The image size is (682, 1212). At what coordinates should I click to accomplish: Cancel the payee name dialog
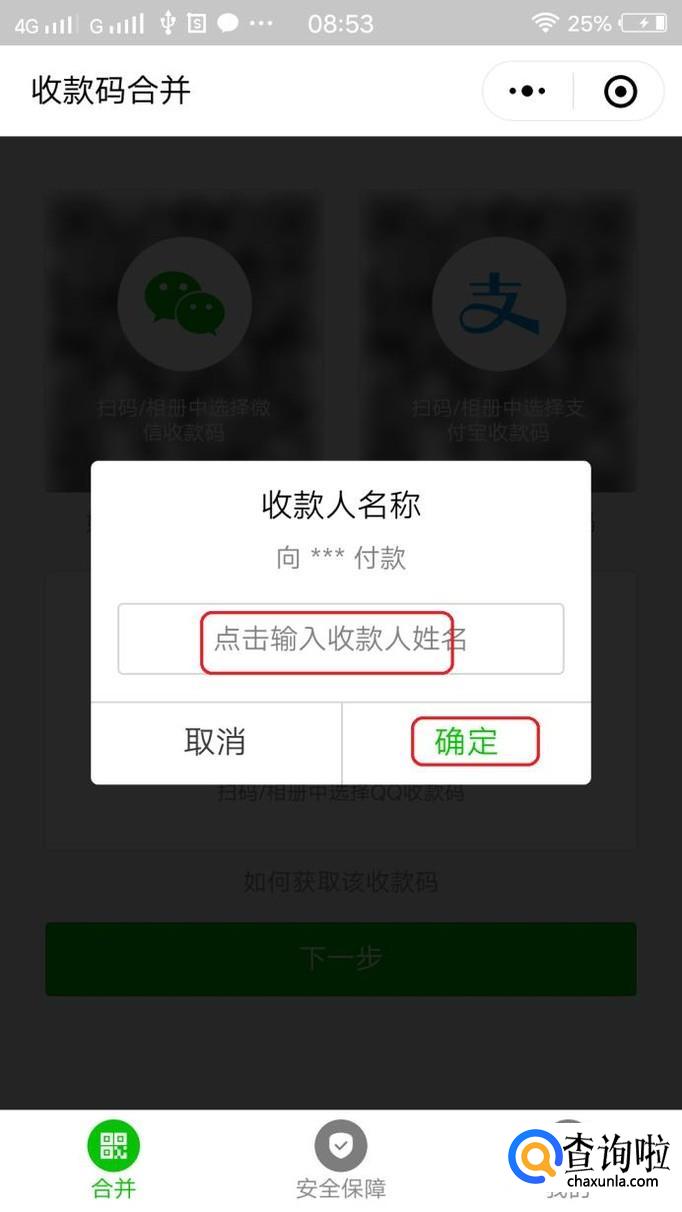click(x=215, y=742)
